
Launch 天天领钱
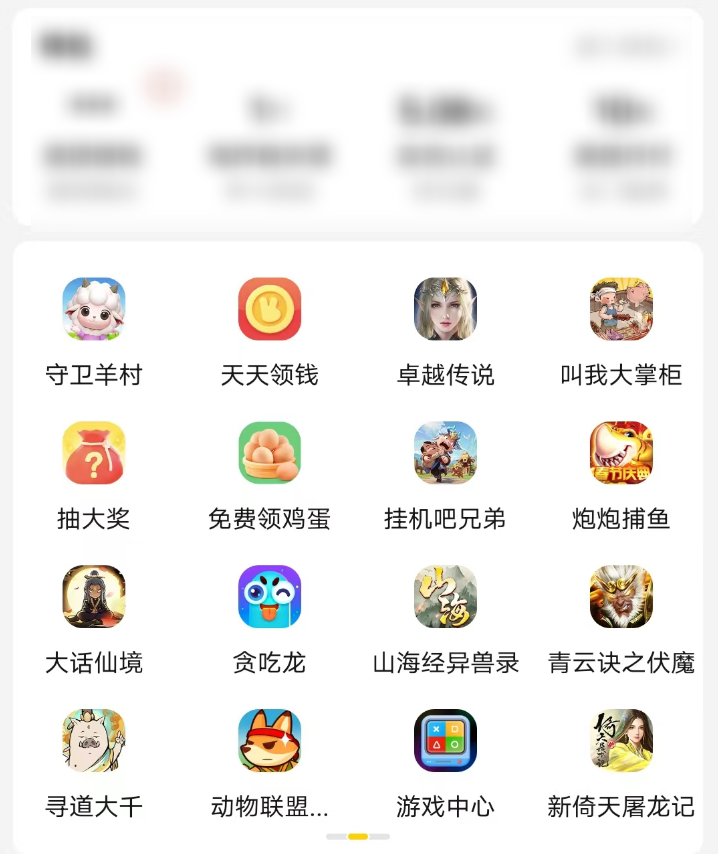pos(270,309)
